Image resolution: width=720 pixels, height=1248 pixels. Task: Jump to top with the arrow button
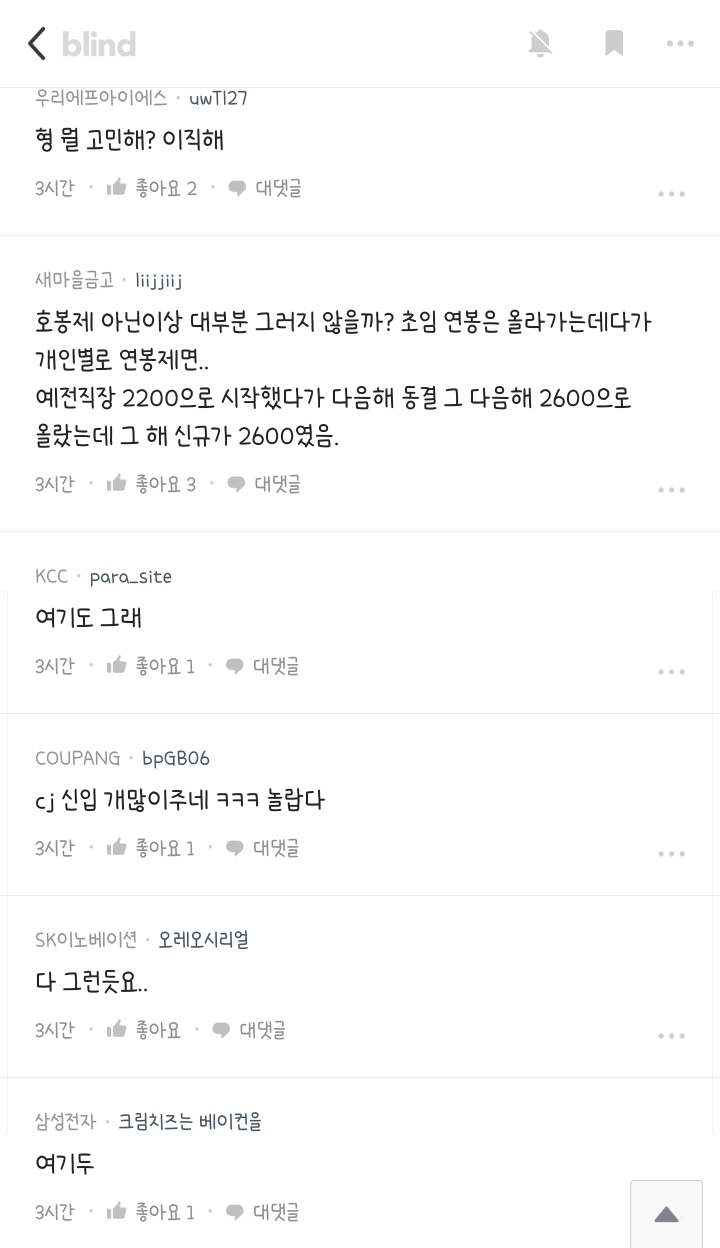tap(666, 1215)
